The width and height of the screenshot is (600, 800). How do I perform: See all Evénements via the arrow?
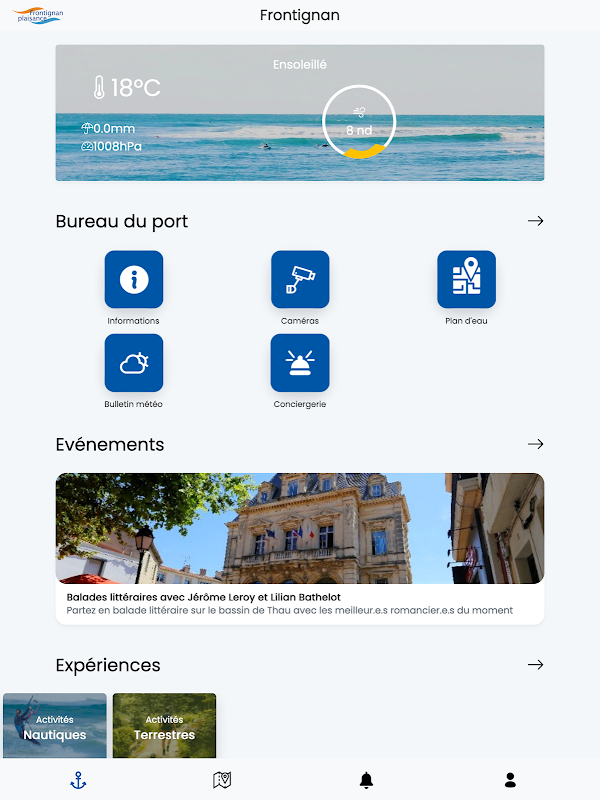[535, 444]
